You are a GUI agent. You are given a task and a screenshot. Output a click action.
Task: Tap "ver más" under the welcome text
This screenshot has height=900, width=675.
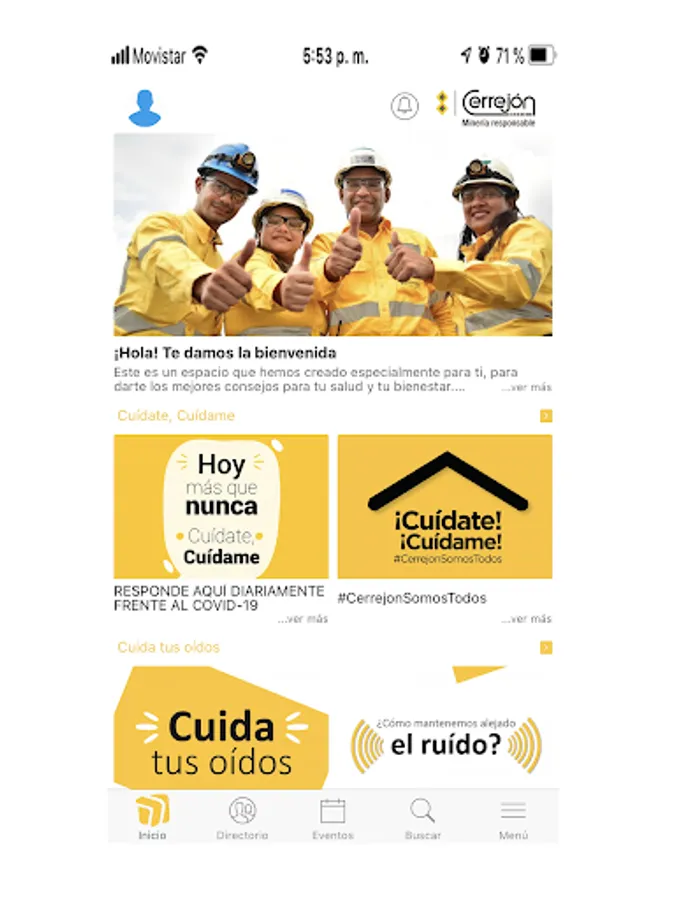pos(526,387)
